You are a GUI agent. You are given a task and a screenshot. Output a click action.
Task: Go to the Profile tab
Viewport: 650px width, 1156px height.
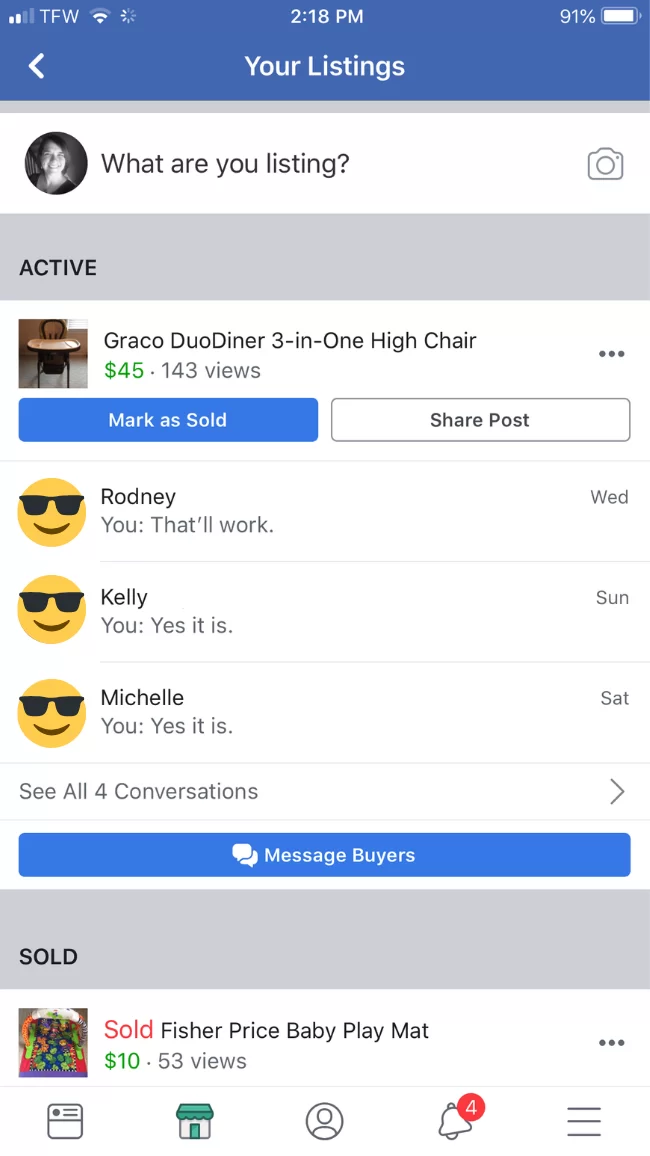pos(324,1121)
